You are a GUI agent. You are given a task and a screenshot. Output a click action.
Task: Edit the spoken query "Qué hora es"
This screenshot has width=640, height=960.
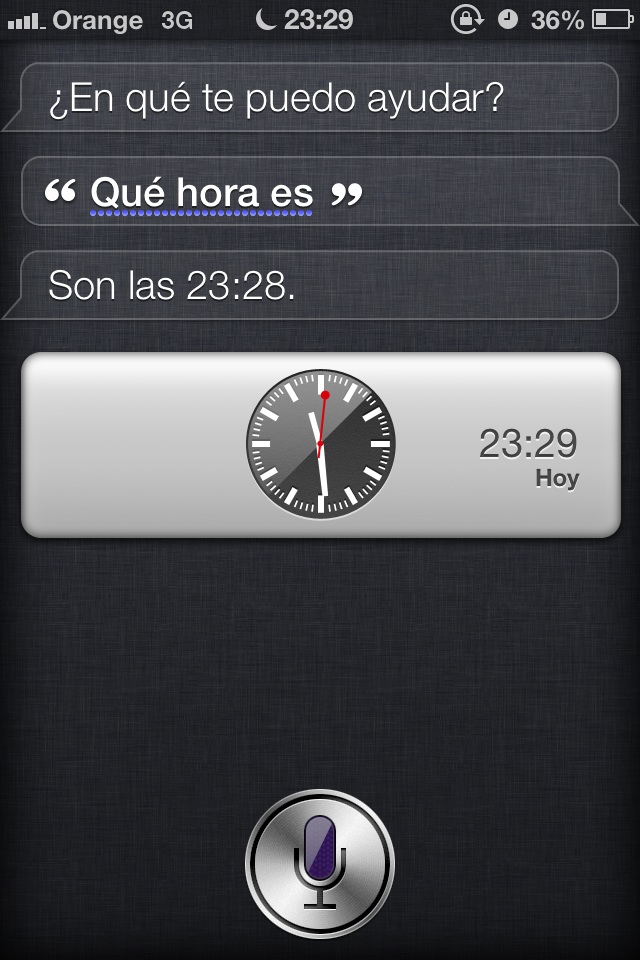(204, 193)
